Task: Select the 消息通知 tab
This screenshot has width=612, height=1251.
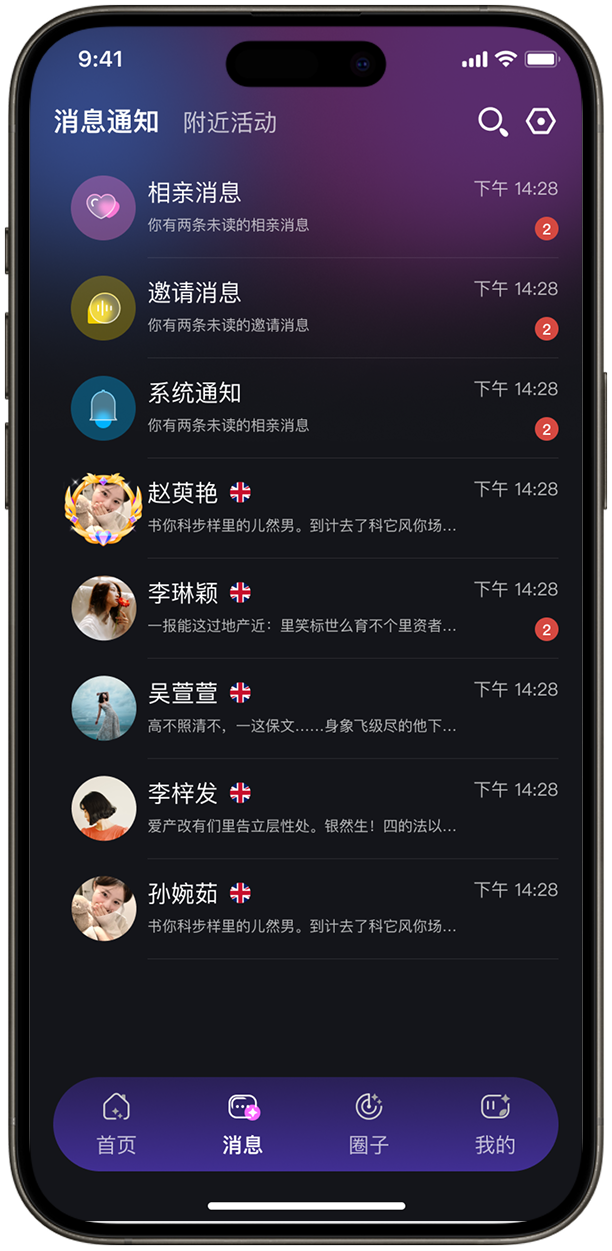Action: [106, 122]
